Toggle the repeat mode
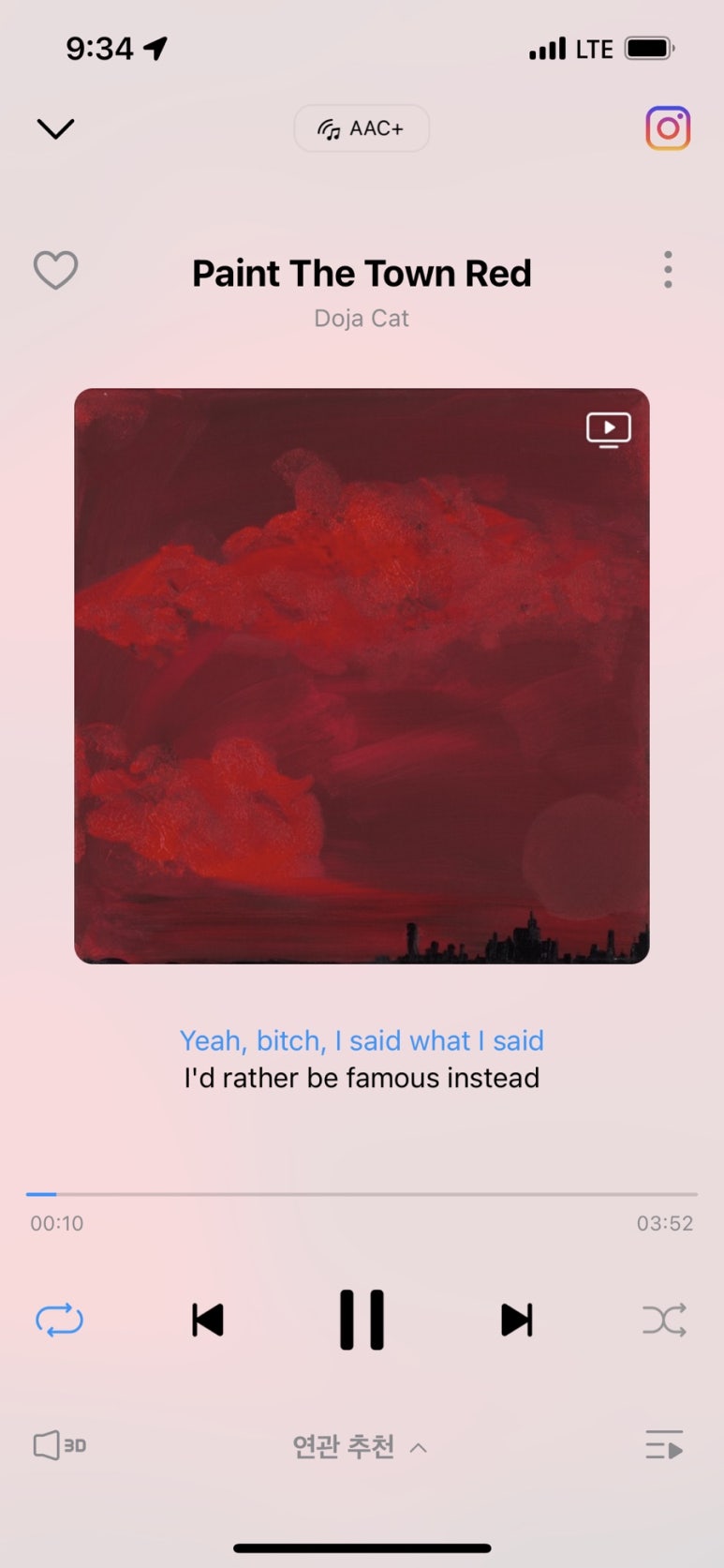Screen dimensions: 724x1568 (59, 1320)
